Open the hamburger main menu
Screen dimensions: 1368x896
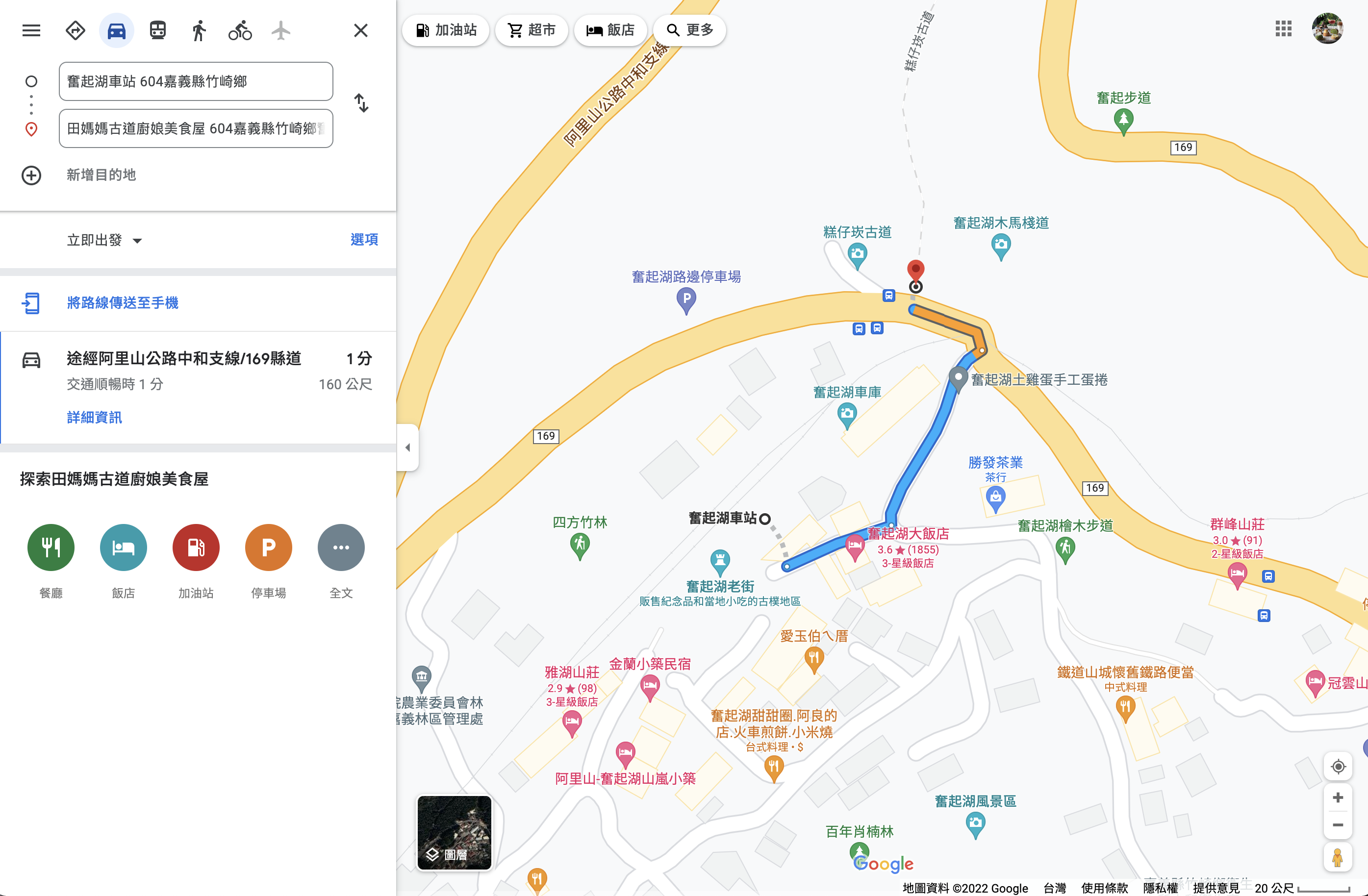(31, 30)
